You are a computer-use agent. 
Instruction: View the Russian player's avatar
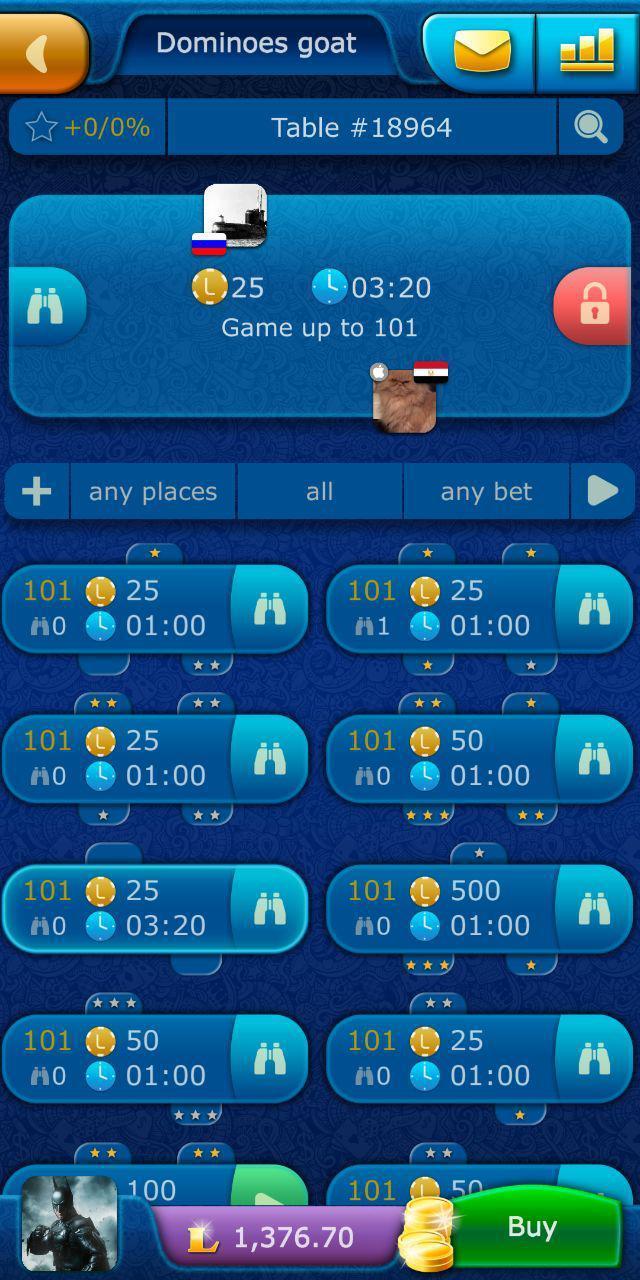coord(235,214)
